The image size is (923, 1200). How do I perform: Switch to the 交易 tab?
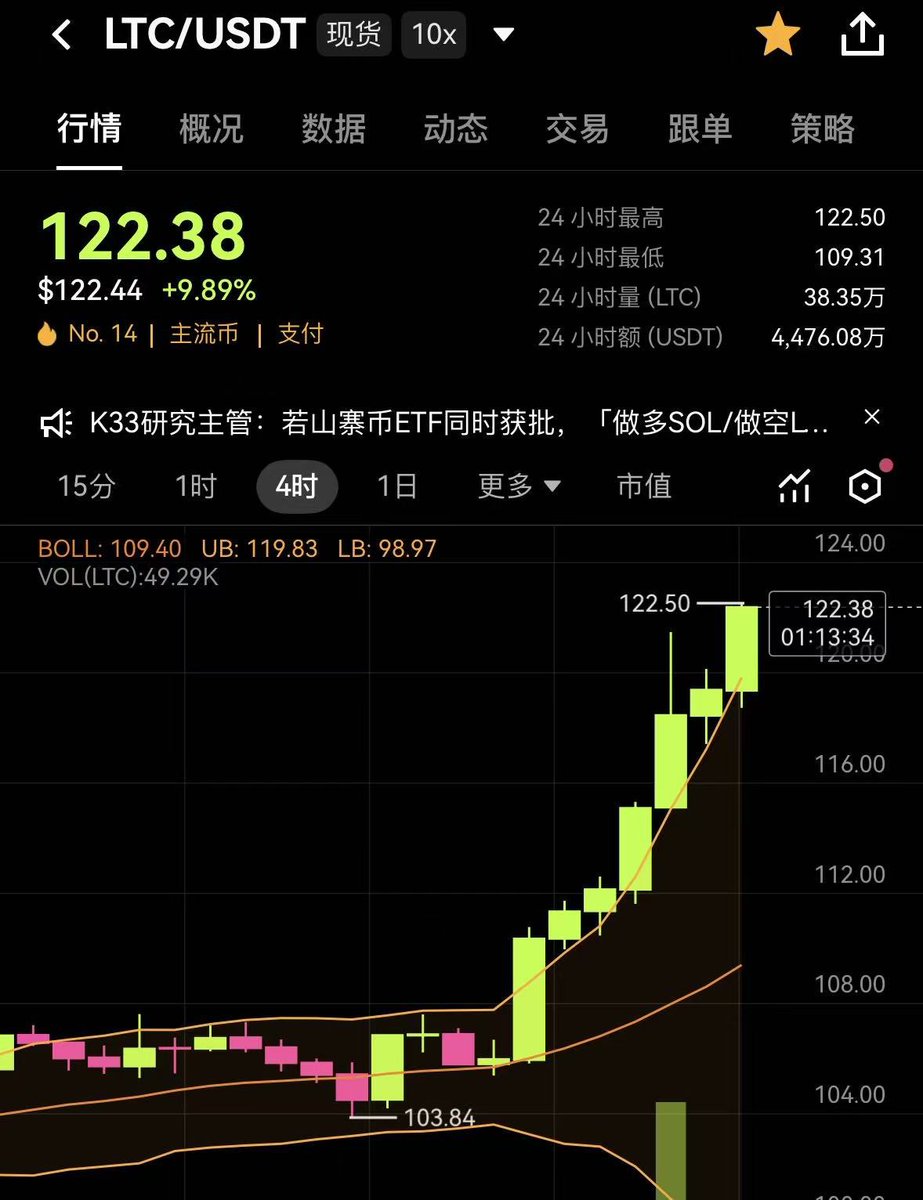[x=577, y=129]
